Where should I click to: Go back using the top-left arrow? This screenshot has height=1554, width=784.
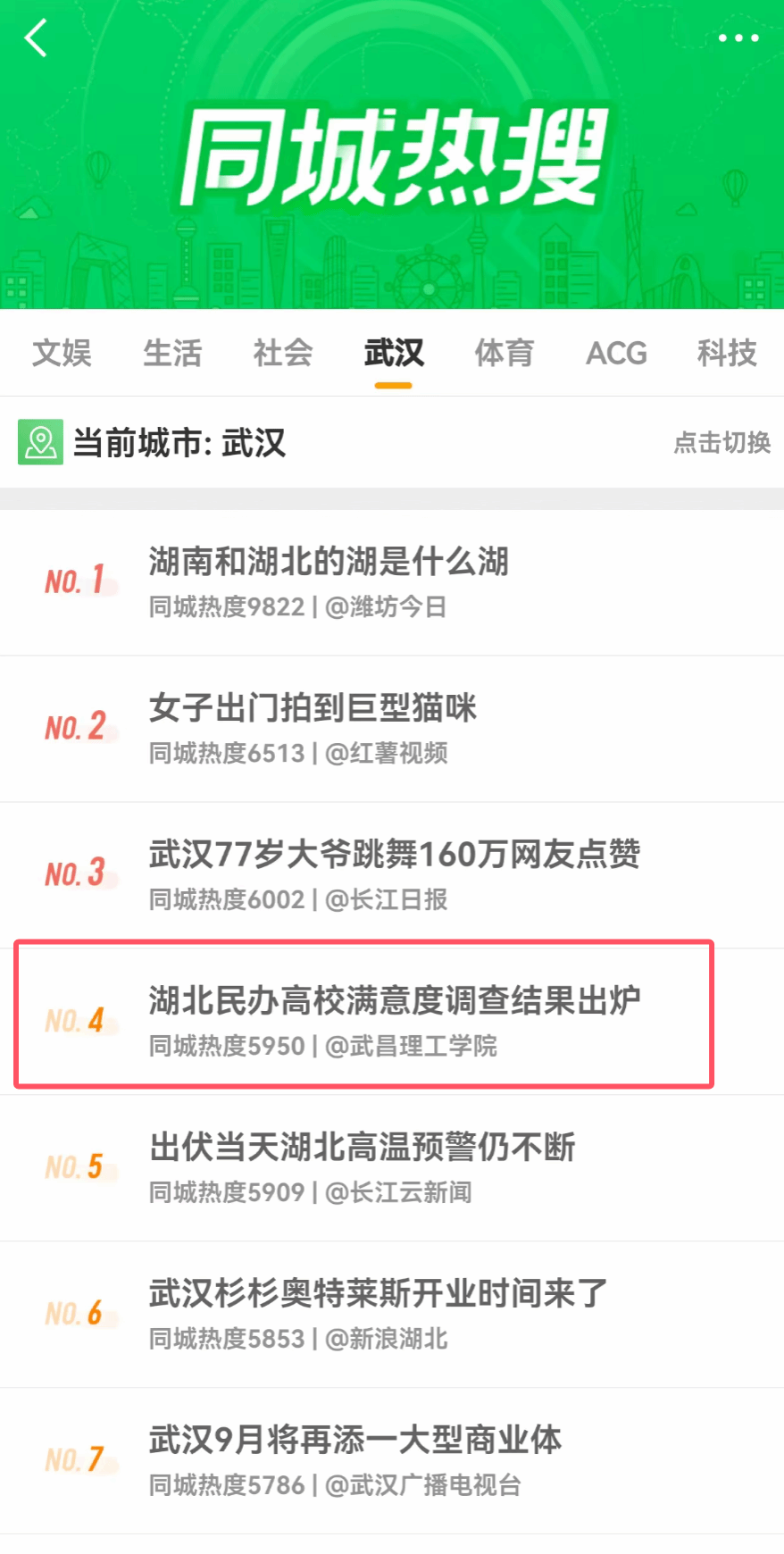click(36, 38)
